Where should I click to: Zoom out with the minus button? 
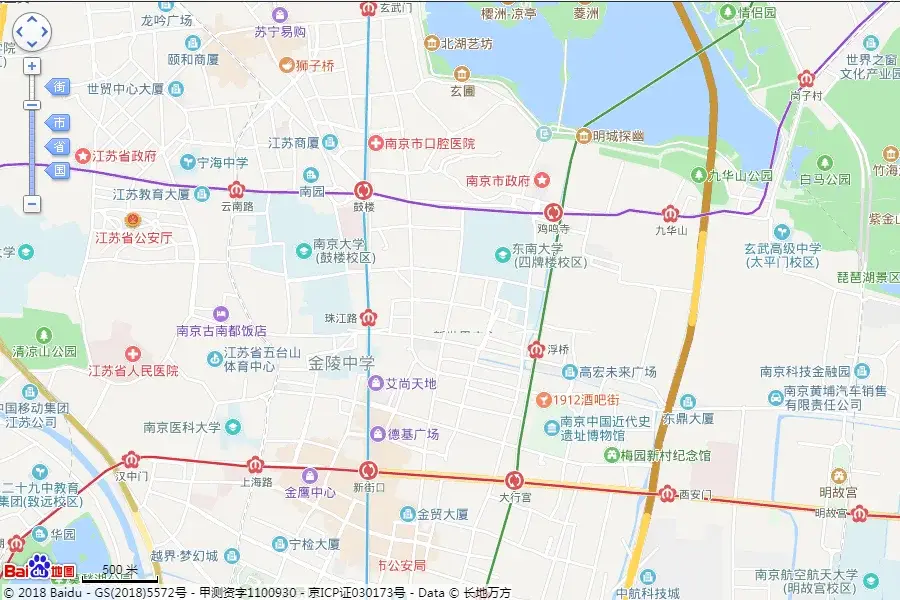coord(32,204)
